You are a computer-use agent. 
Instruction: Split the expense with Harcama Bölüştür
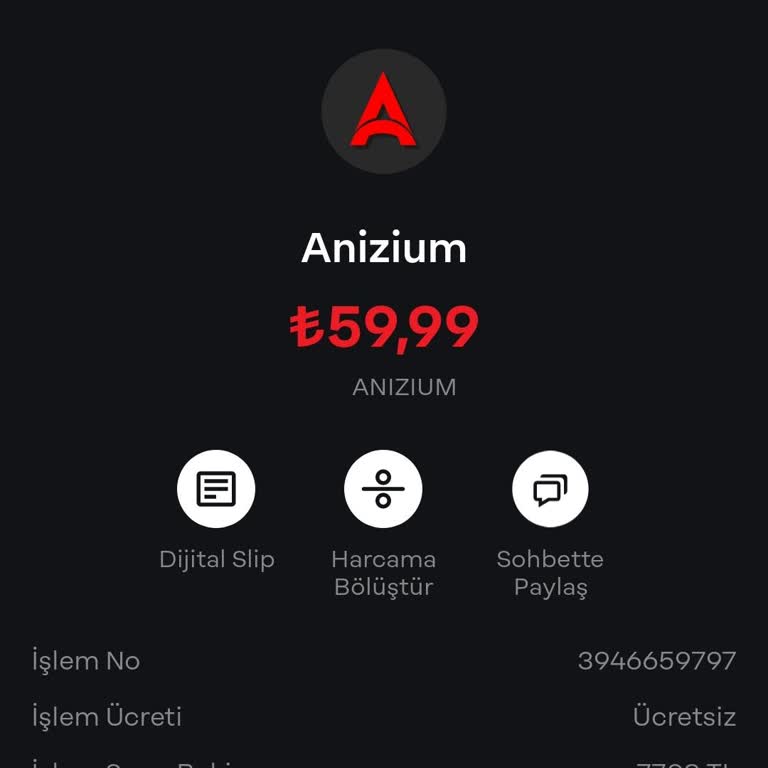(383, 490)
